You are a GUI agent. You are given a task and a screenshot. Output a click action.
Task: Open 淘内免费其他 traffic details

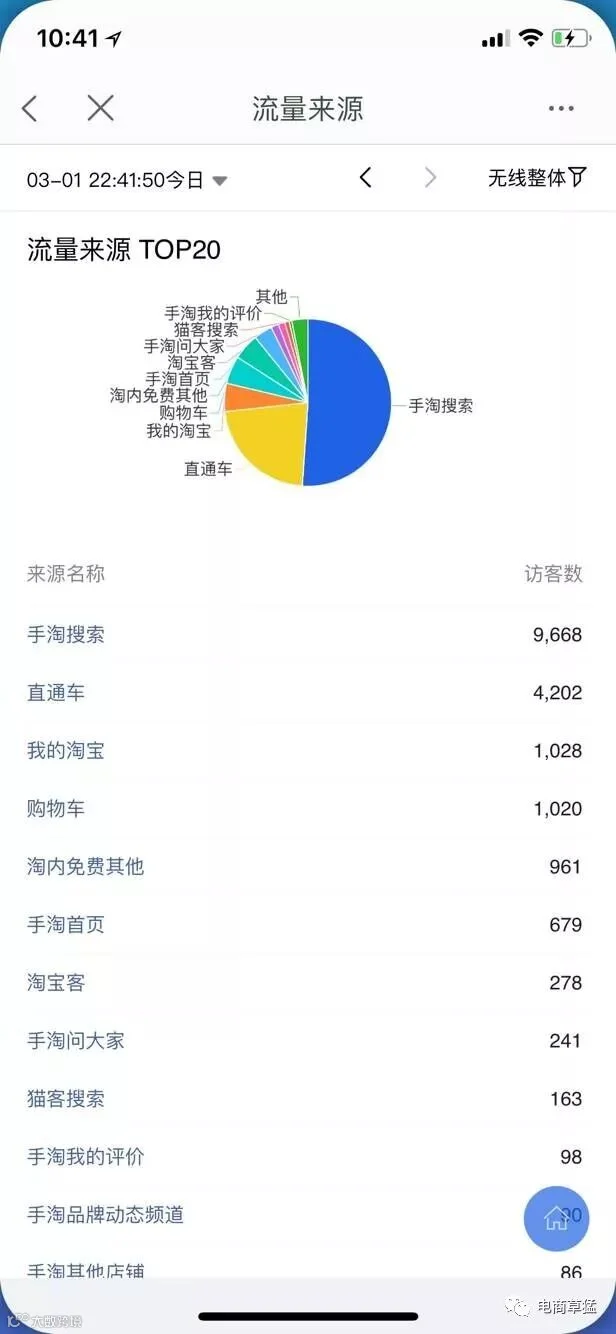(x=308, y=867)
